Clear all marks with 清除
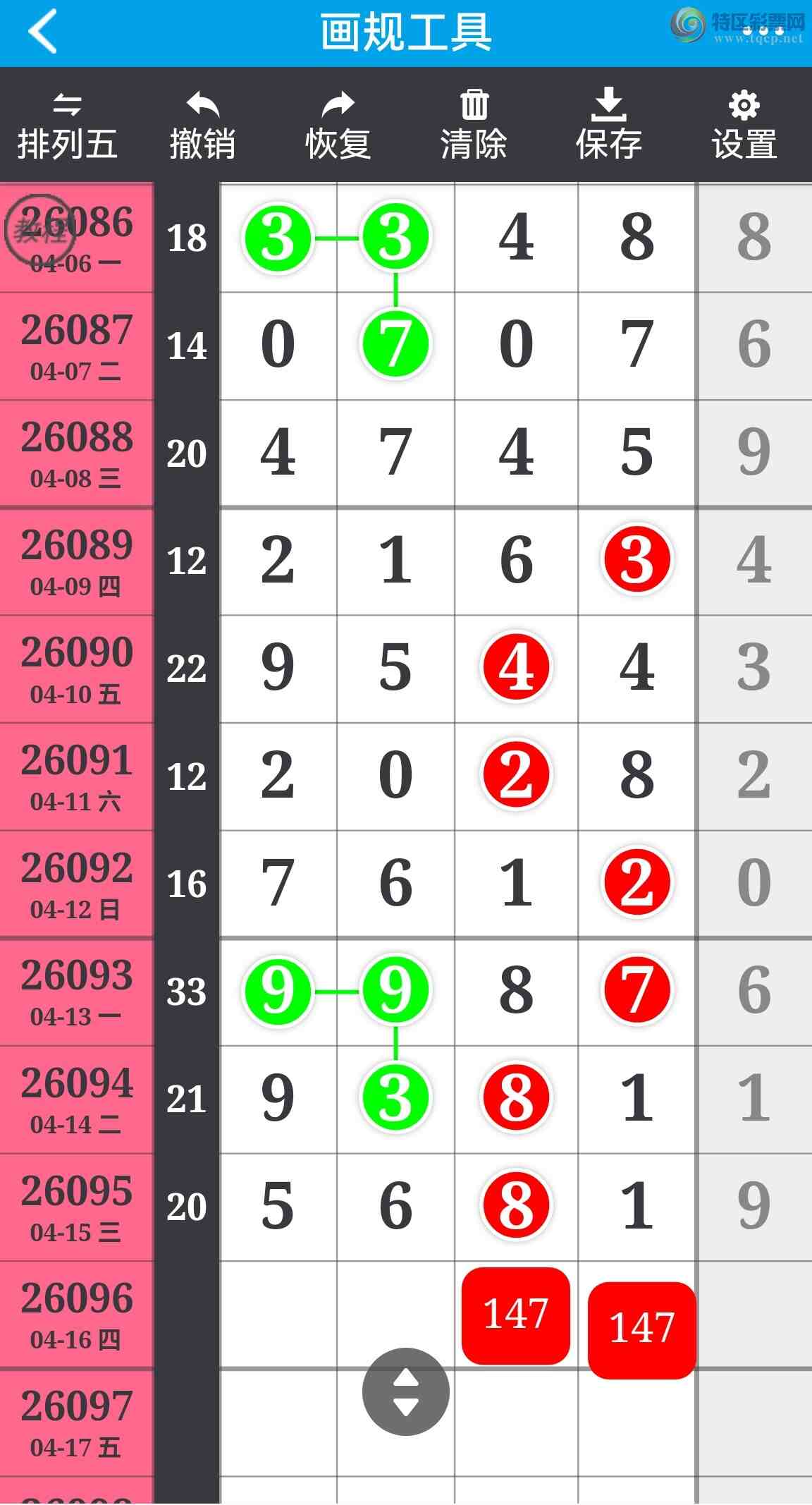Screen dimensions: 812x1505 (474, 127)
